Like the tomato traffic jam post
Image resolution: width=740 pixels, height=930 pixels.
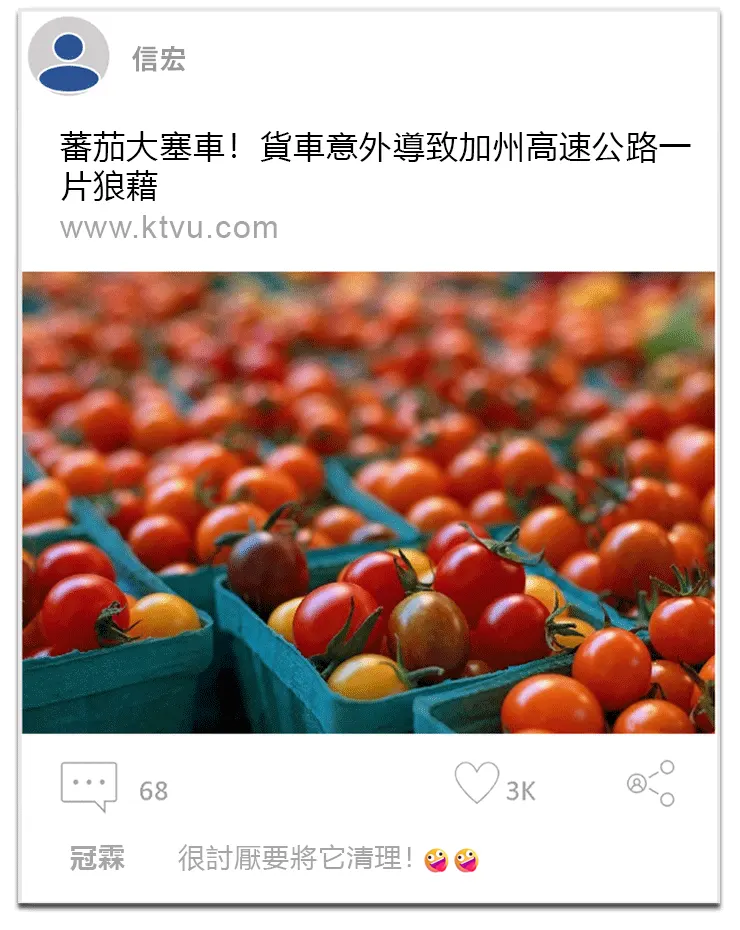[477, 783]
